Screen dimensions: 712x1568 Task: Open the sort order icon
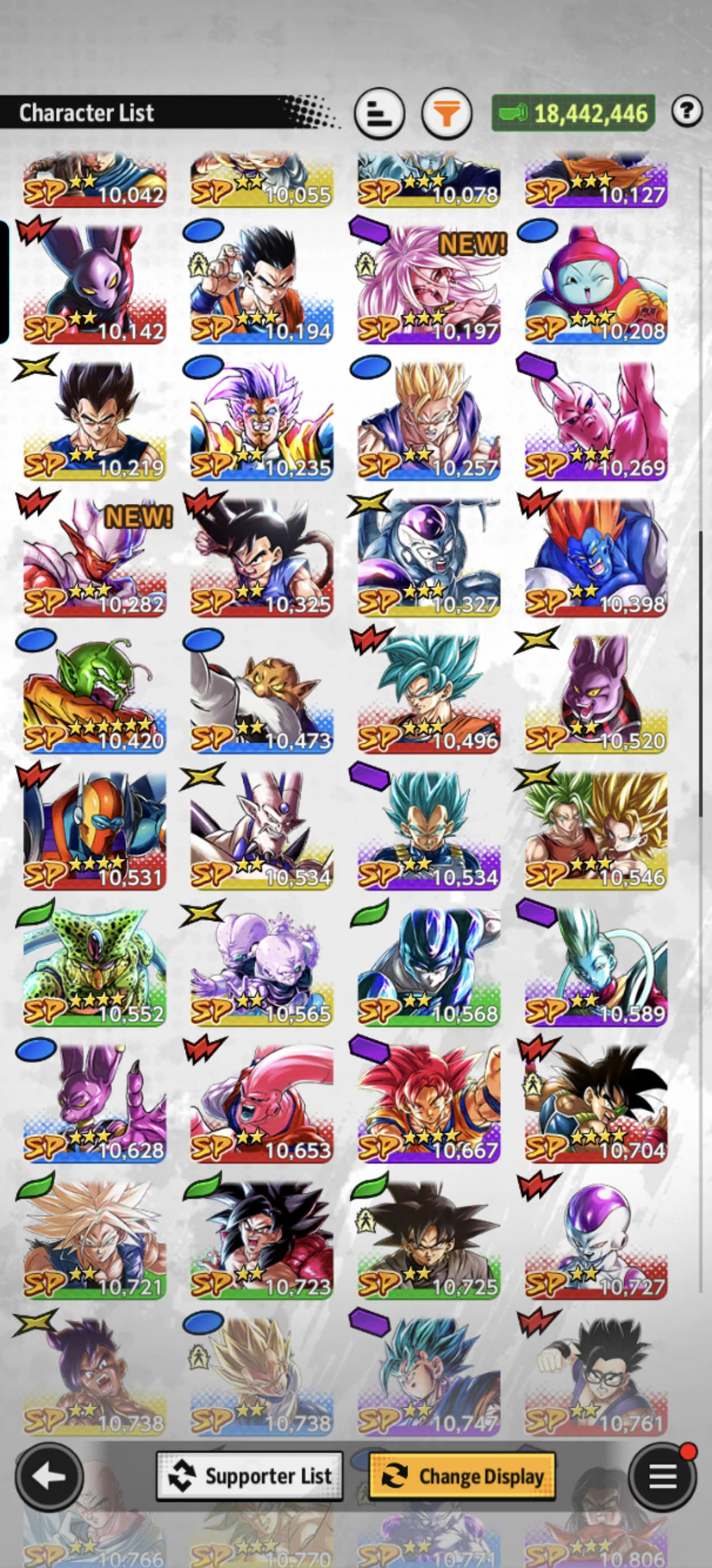click(379, 113)
